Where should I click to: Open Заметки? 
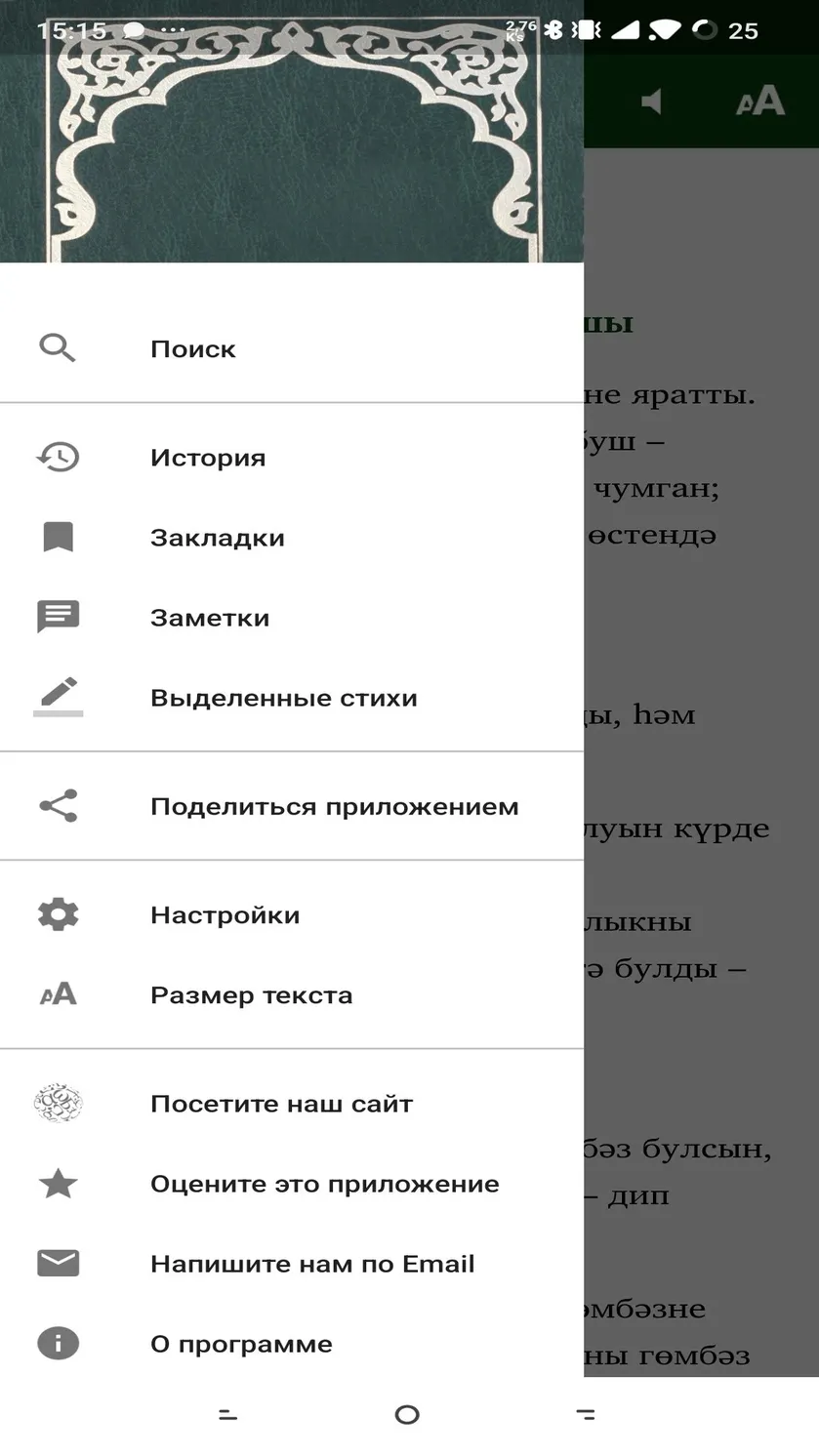292,618
